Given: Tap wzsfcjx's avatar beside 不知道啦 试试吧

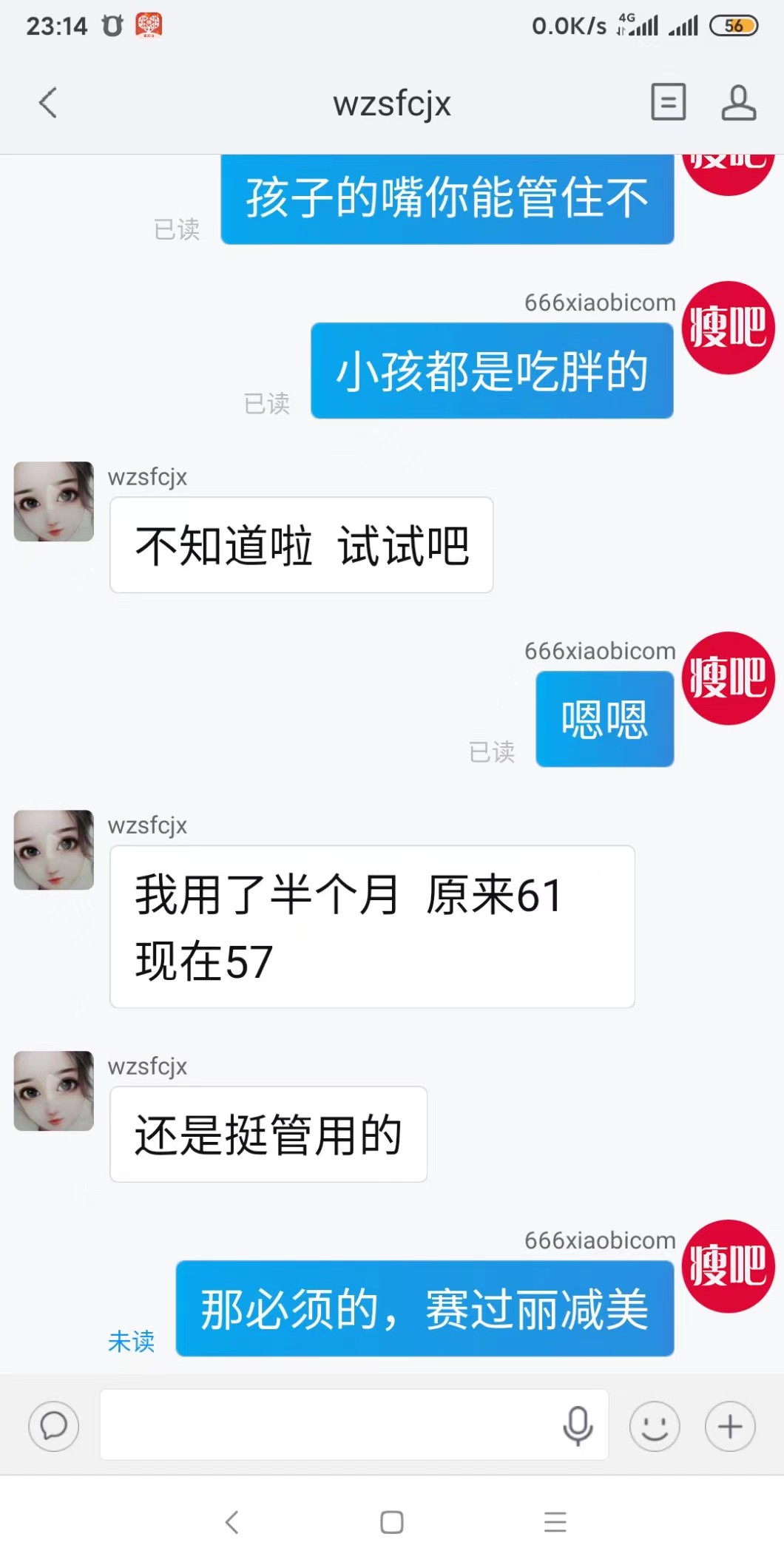Looking at the screenshot, I should click(54, 501).
